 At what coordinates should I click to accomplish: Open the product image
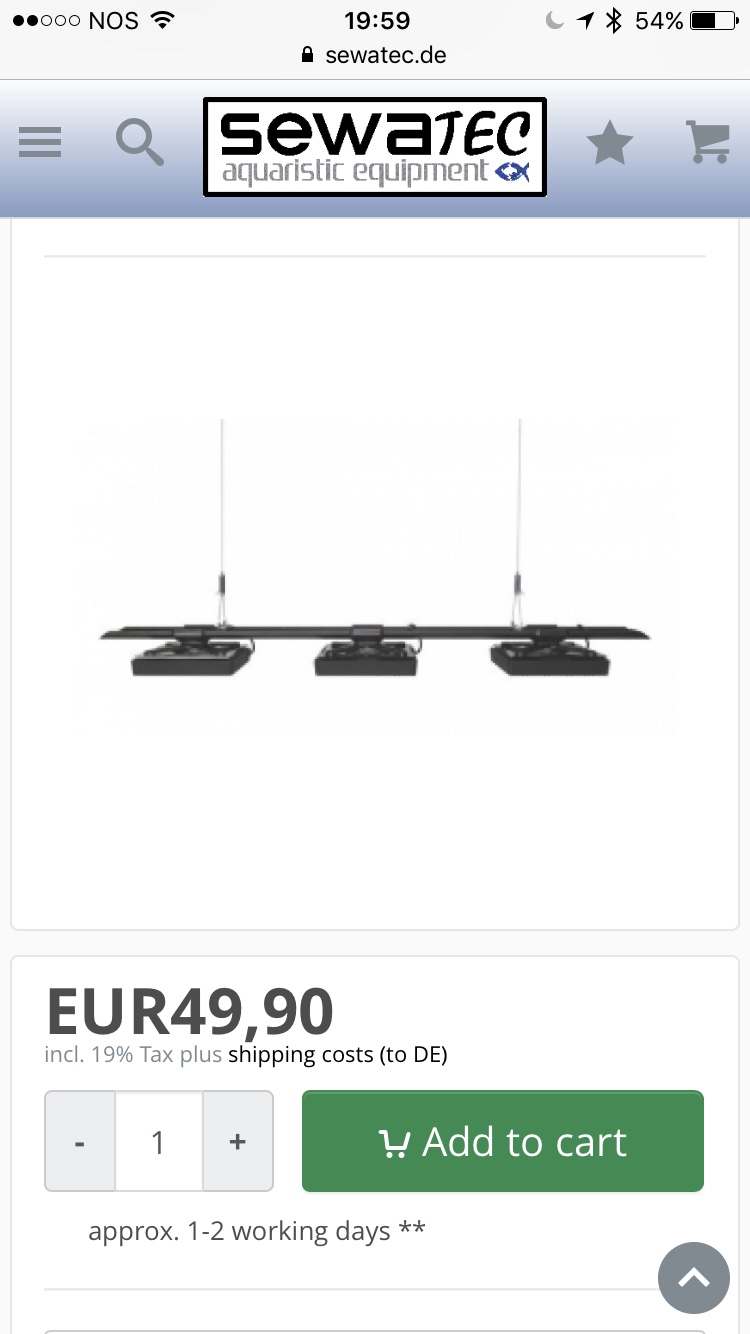[x=375, y=590]
